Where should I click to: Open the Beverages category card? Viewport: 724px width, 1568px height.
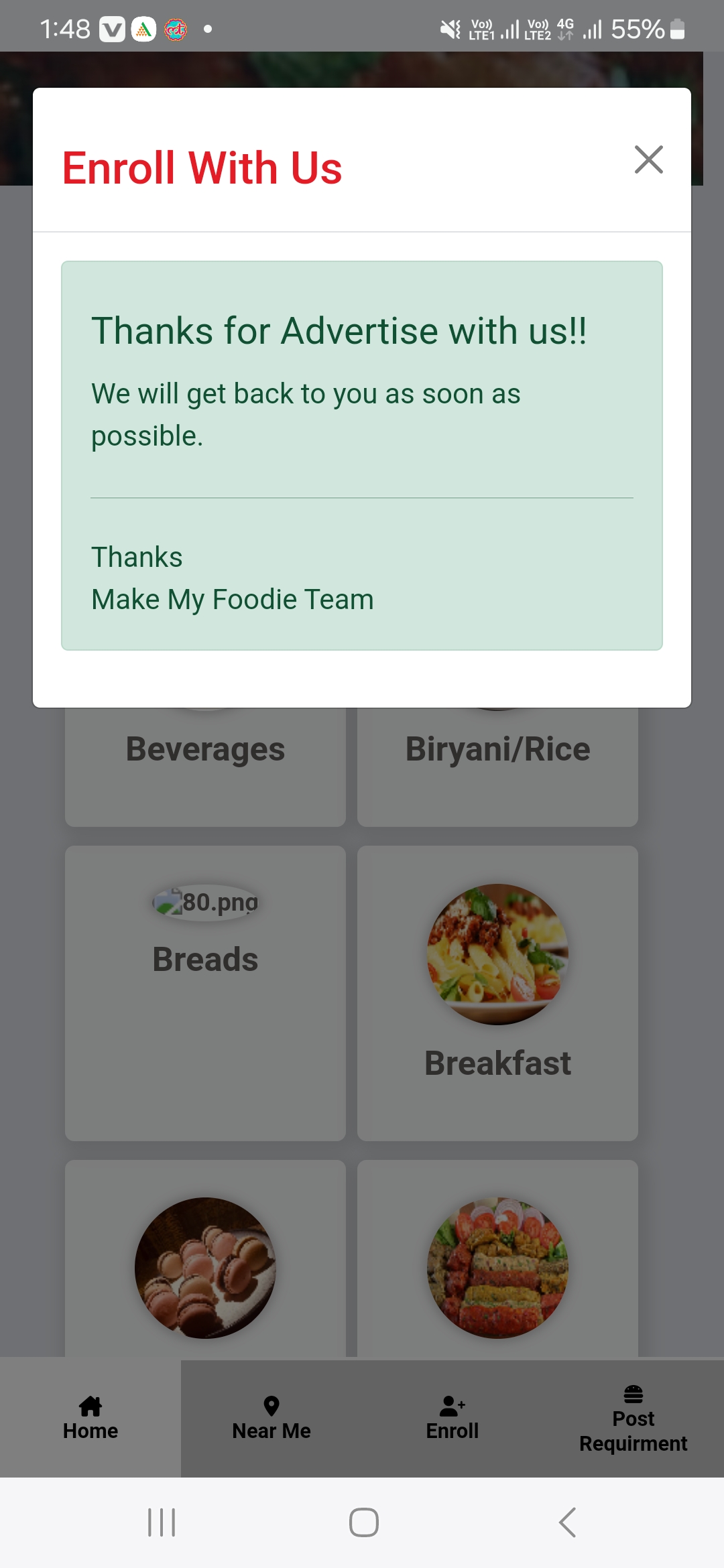(205, 764)
